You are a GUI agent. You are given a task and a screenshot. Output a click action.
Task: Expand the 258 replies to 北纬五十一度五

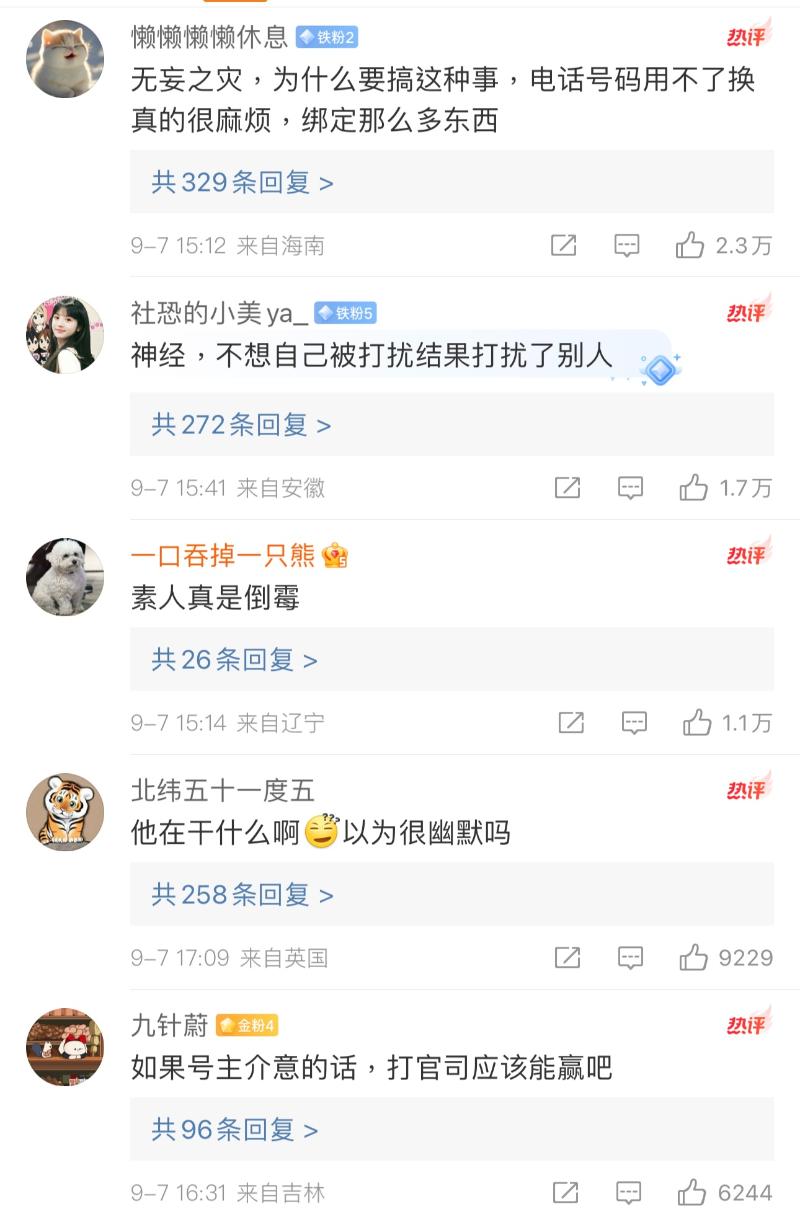pos(243,895)
